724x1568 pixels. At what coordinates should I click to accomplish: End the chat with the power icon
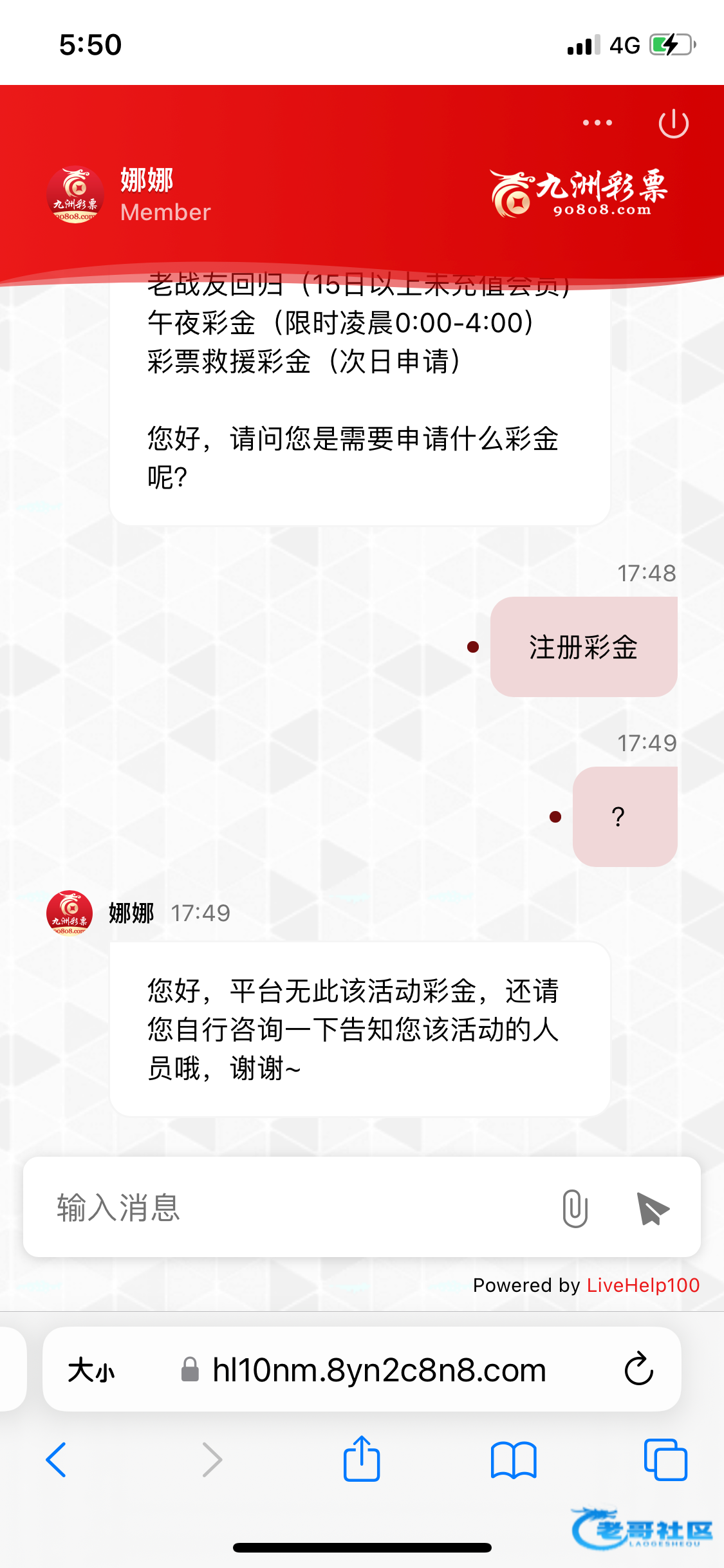(x=673, y=123)
